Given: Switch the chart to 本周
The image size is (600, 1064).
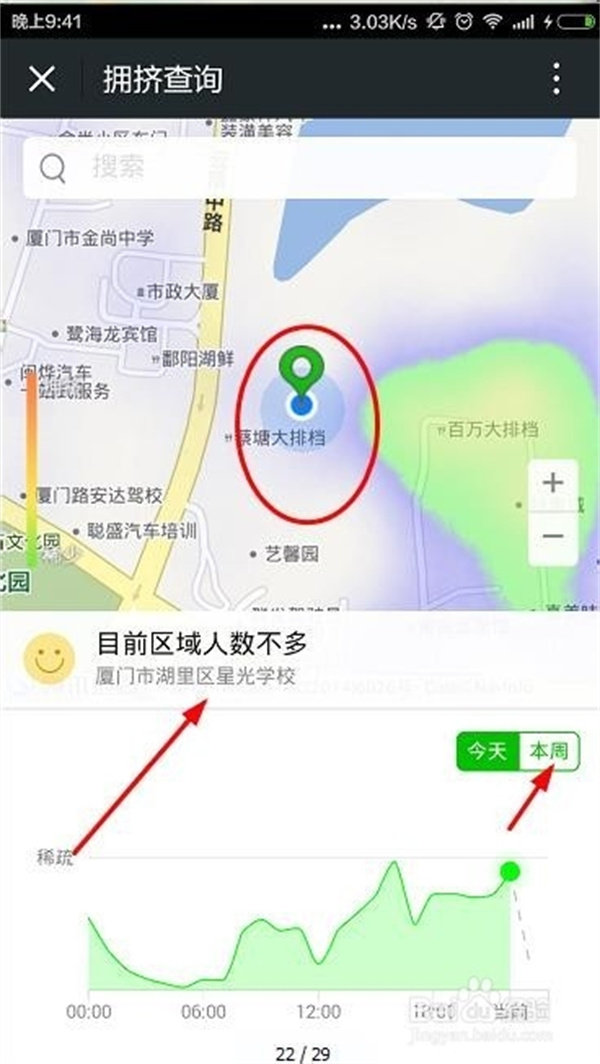Looking at the screenshot, I should (x=549, y=751).
